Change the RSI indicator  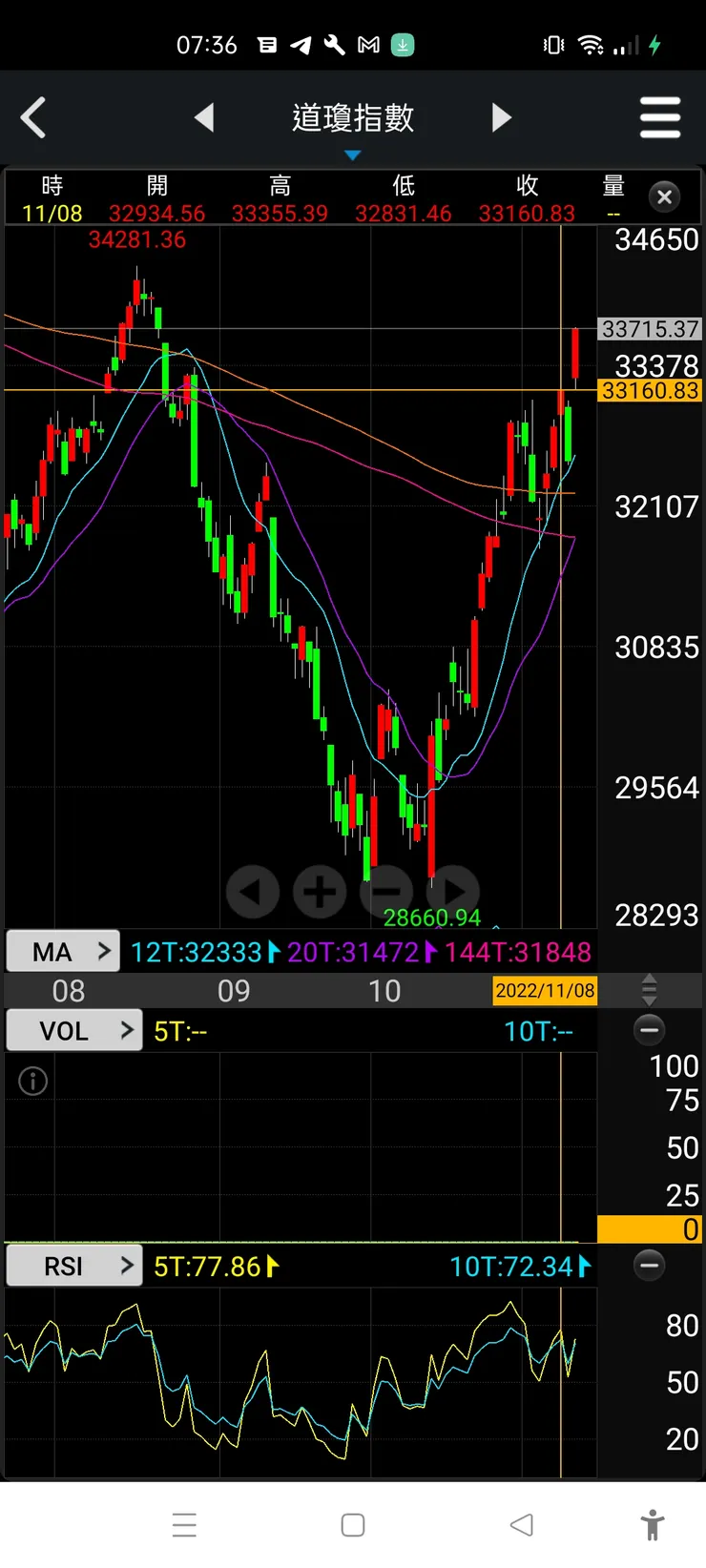pyautogui.click(x=74, y=1266)
